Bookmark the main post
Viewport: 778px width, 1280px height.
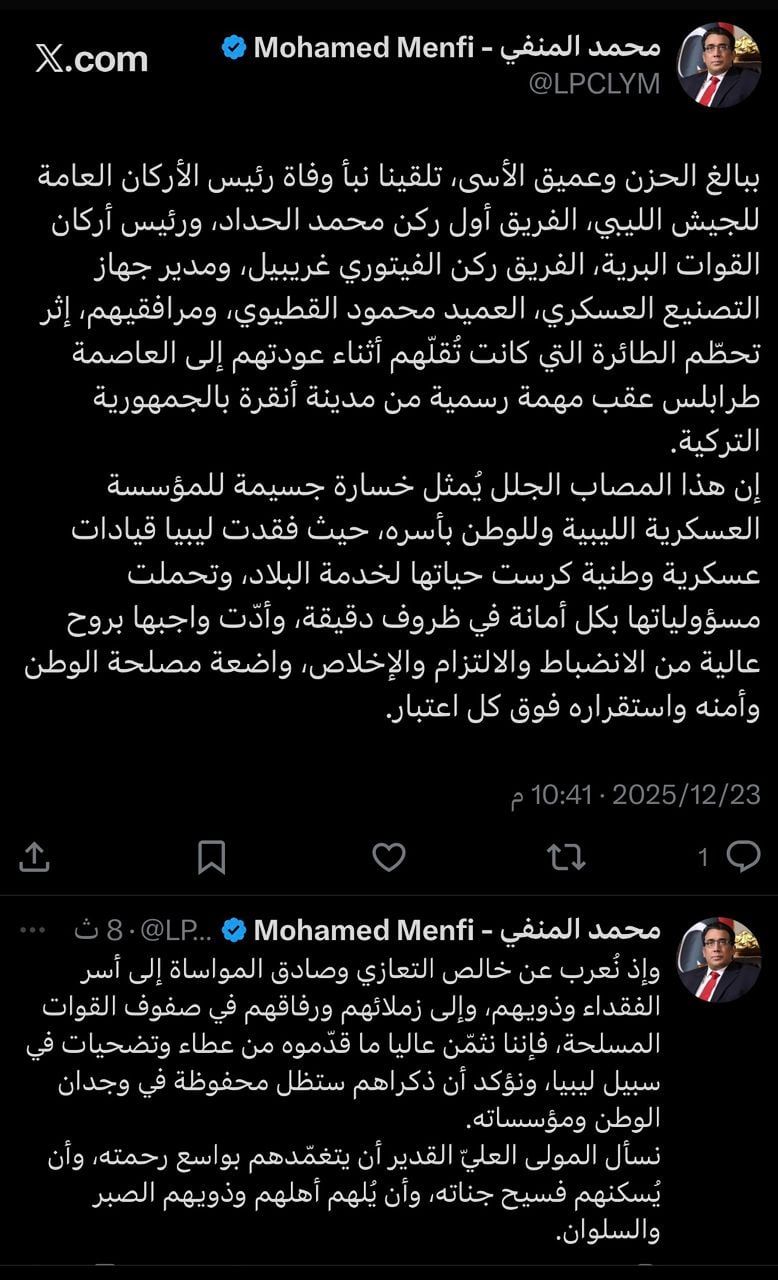pyautogui.click(x=211, y=857)
